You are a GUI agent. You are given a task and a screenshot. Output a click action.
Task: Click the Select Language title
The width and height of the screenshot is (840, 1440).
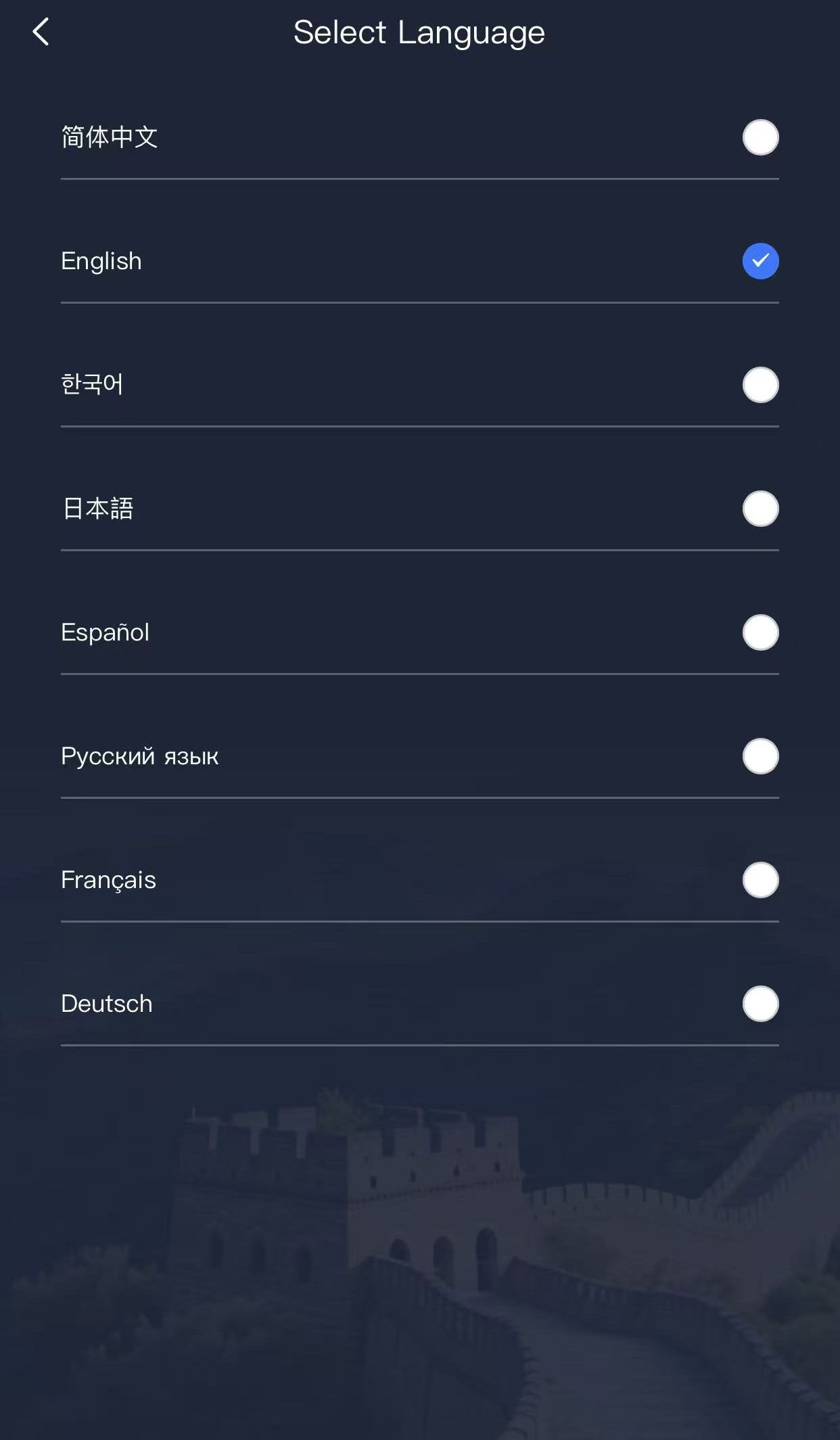coord(419,31)
